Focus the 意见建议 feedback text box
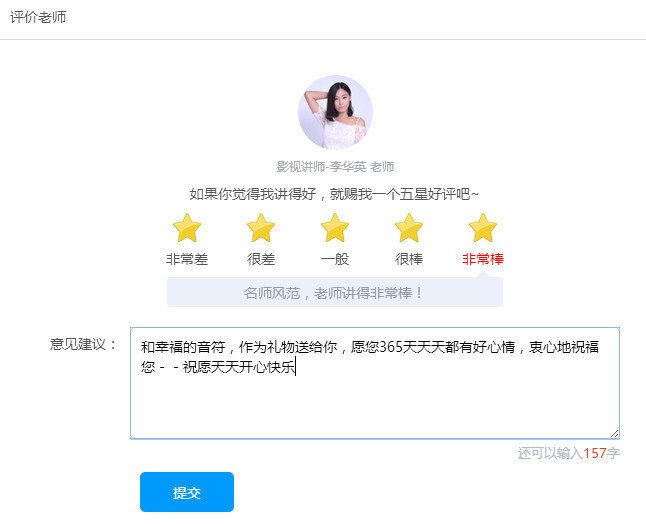 click(x=375, y=400)
